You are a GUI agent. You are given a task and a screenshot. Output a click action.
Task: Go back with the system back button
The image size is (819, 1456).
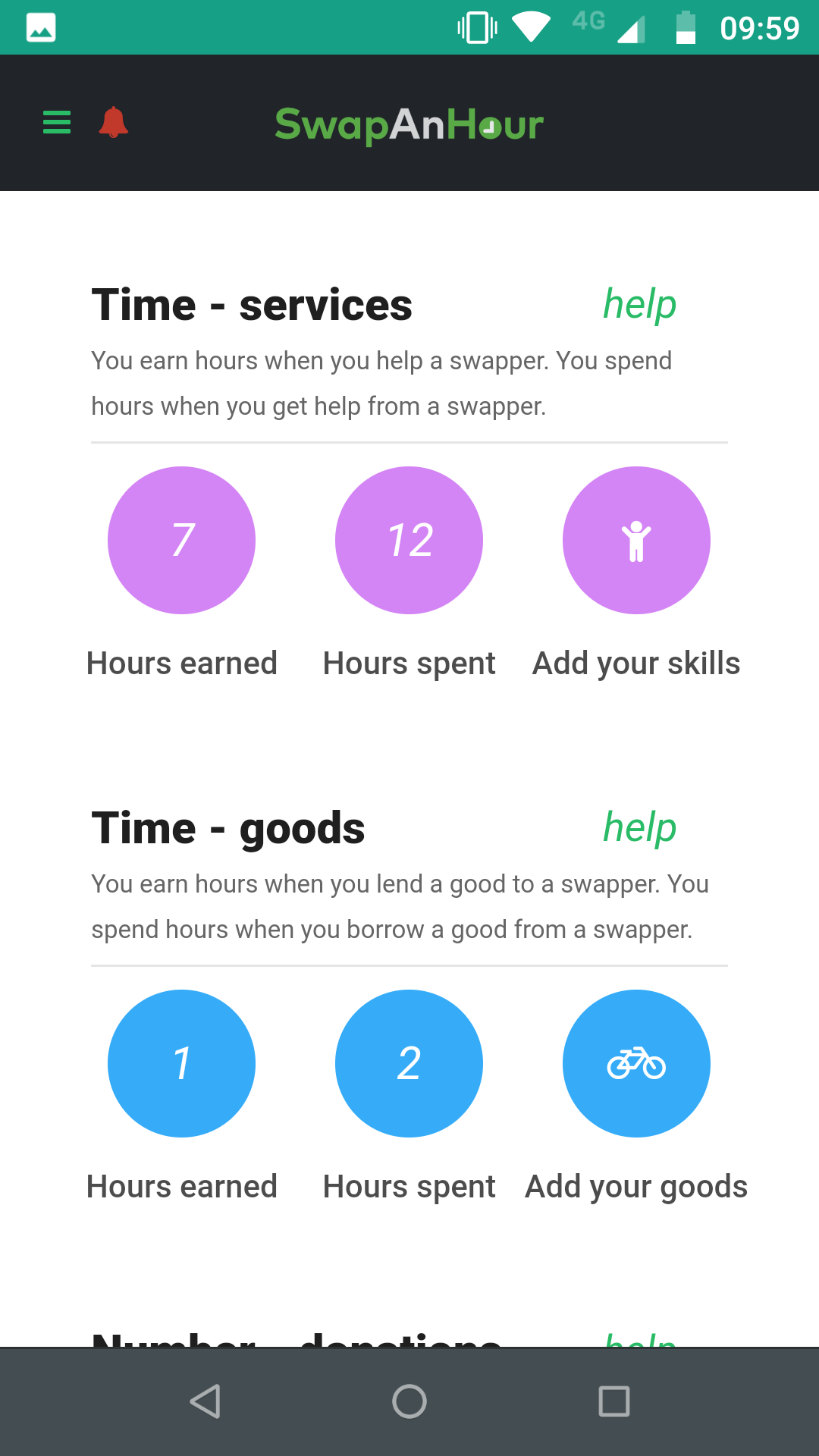click(x=205, y=1401)
